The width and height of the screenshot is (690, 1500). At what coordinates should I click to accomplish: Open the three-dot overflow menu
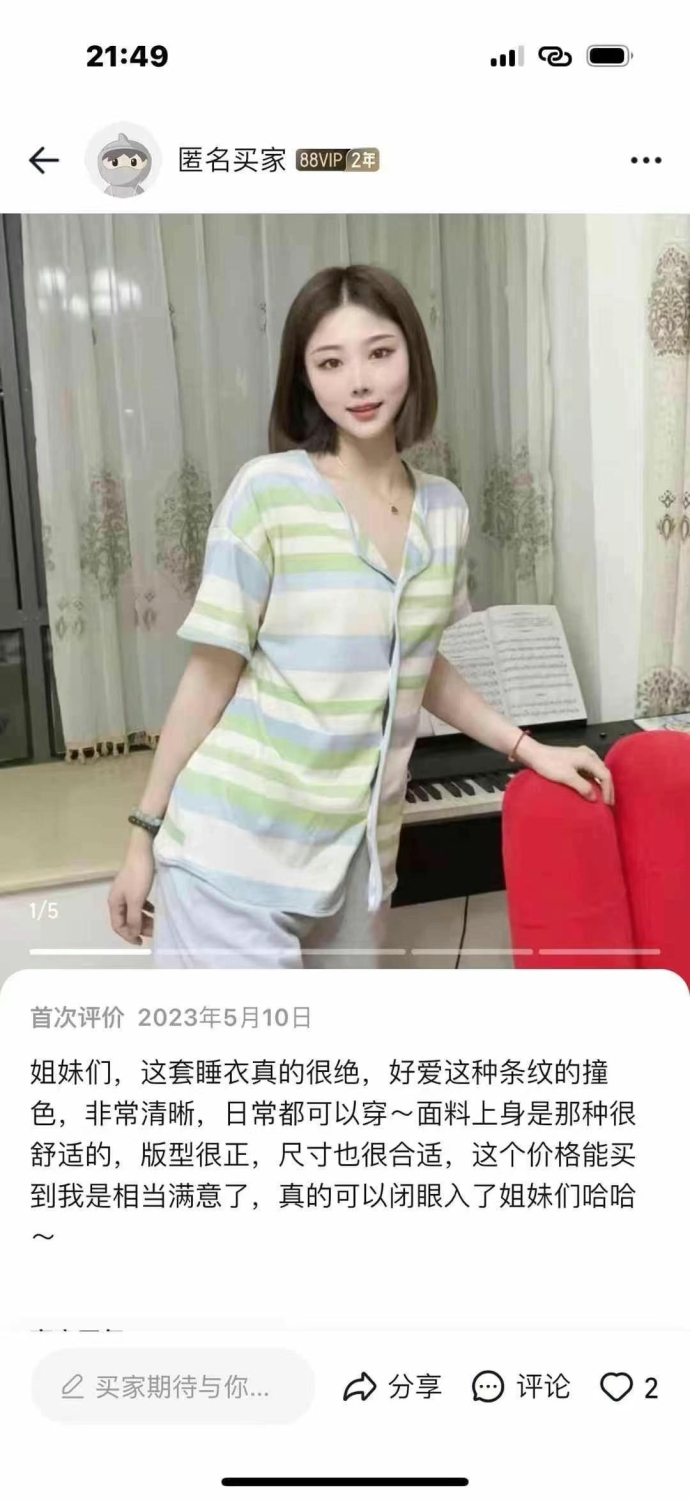646,161
